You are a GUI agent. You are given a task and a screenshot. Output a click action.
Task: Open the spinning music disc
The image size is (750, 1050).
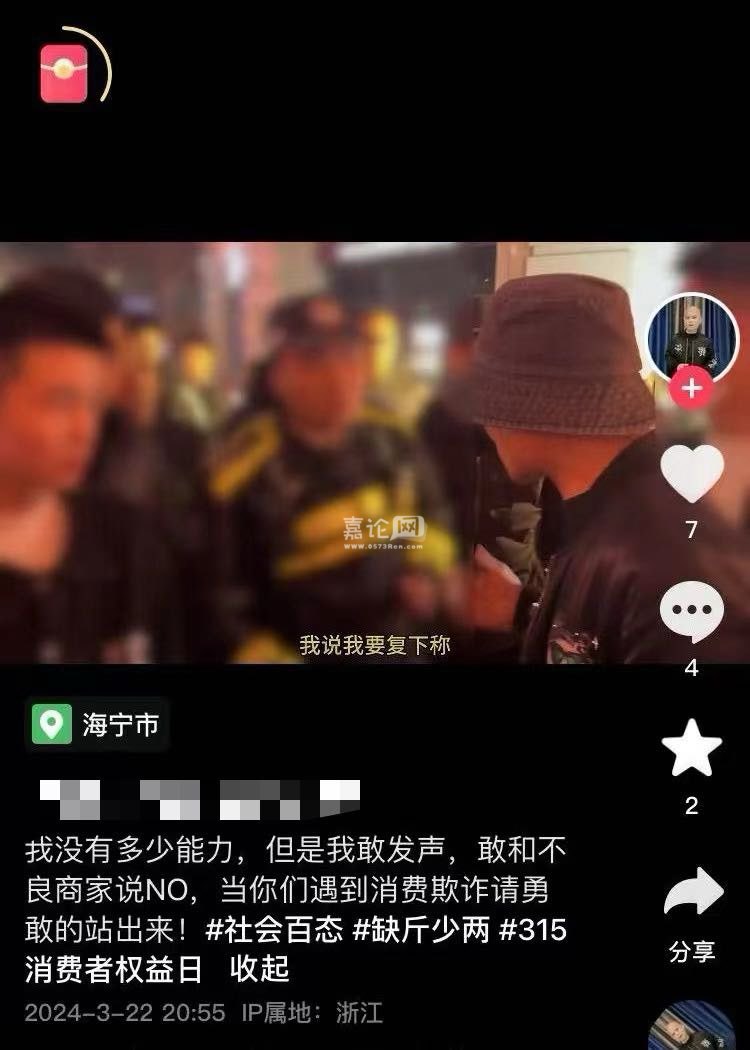point(692,1028)
